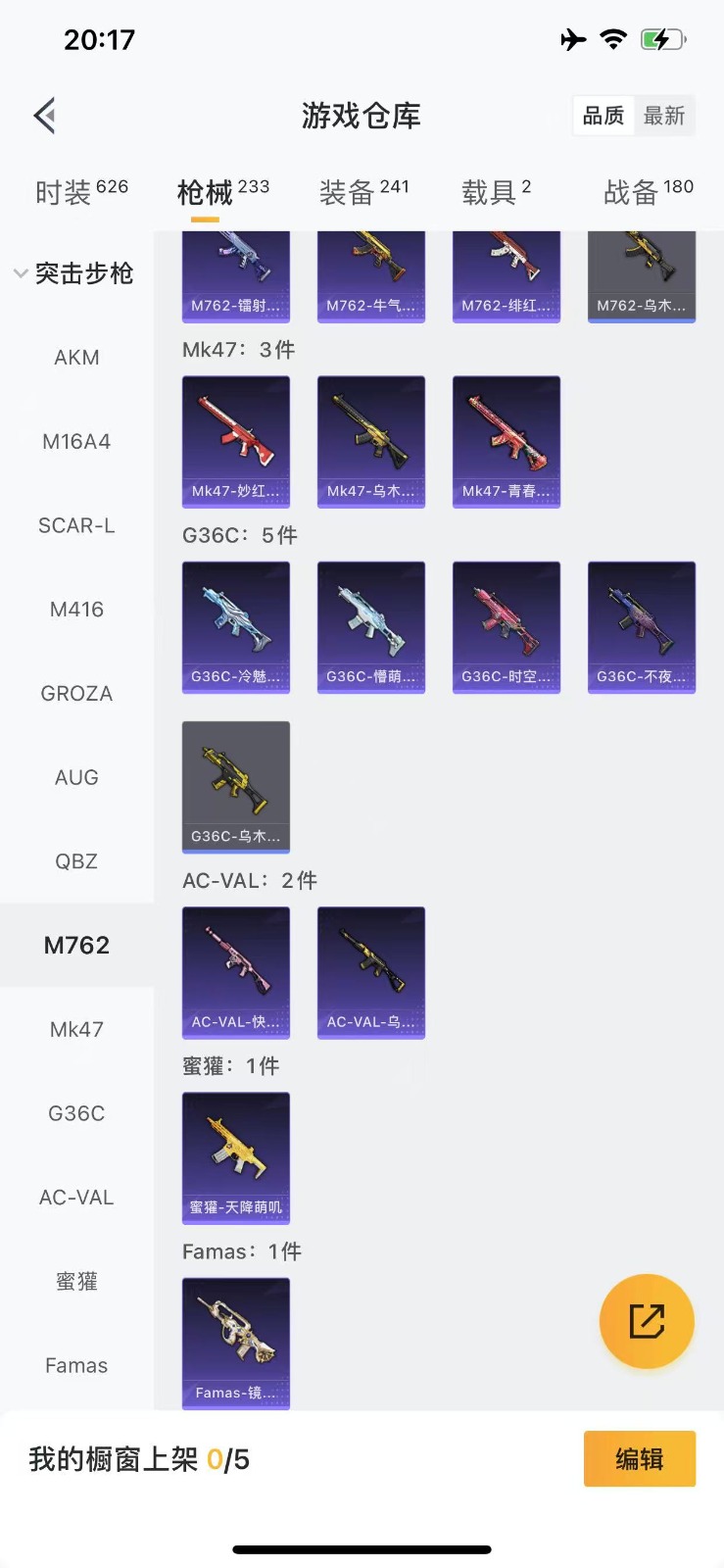The width and height of the screenshot is (724, 1568).
Task: Switch to the 战备 tab
Action: click(x=648, y=191)
